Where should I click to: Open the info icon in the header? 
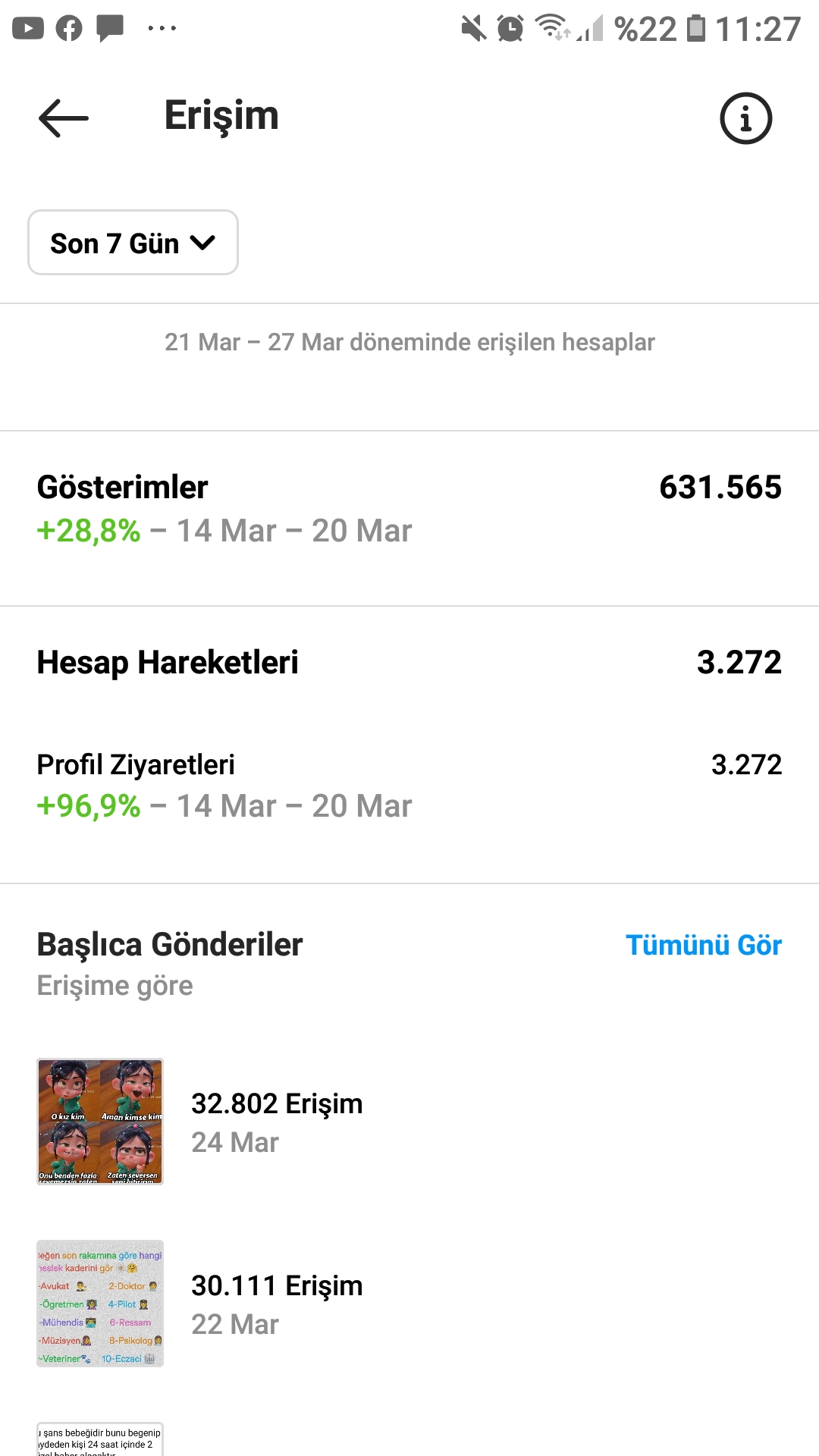pyautogui.click(x=745, y=118)
